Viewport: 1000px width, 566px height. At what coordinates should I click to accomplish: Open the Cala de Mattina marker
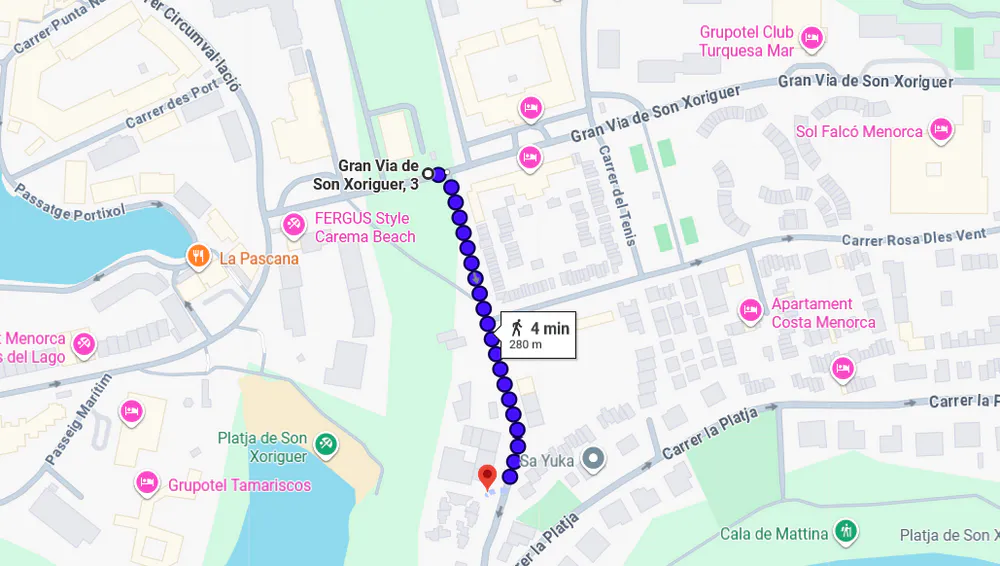coord(846,530)
